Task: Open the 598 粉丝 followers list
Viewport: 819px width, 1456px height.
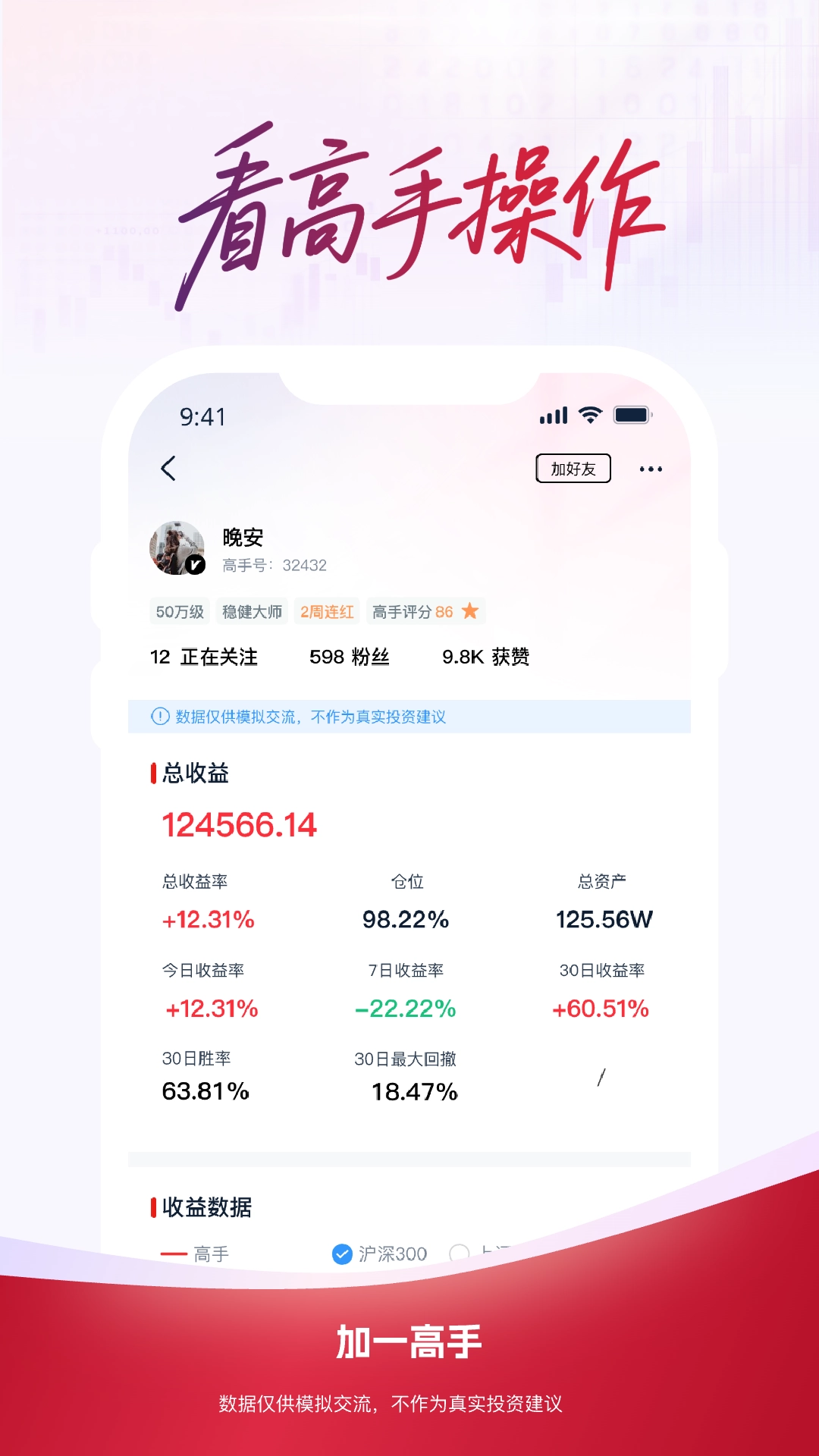Action: [351, 657]
